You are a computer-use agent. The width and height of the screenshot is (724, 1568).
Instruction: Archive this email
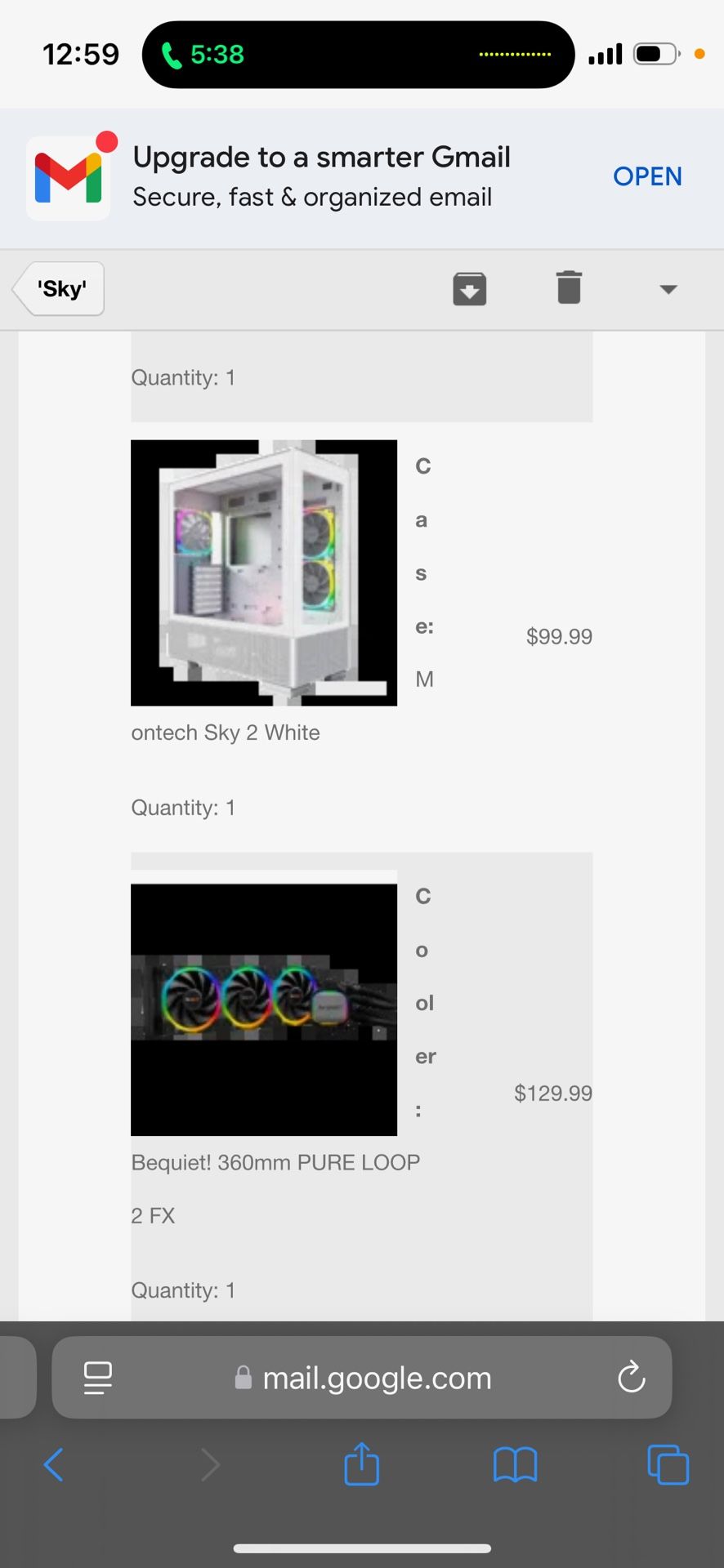(x=470, y=288)
